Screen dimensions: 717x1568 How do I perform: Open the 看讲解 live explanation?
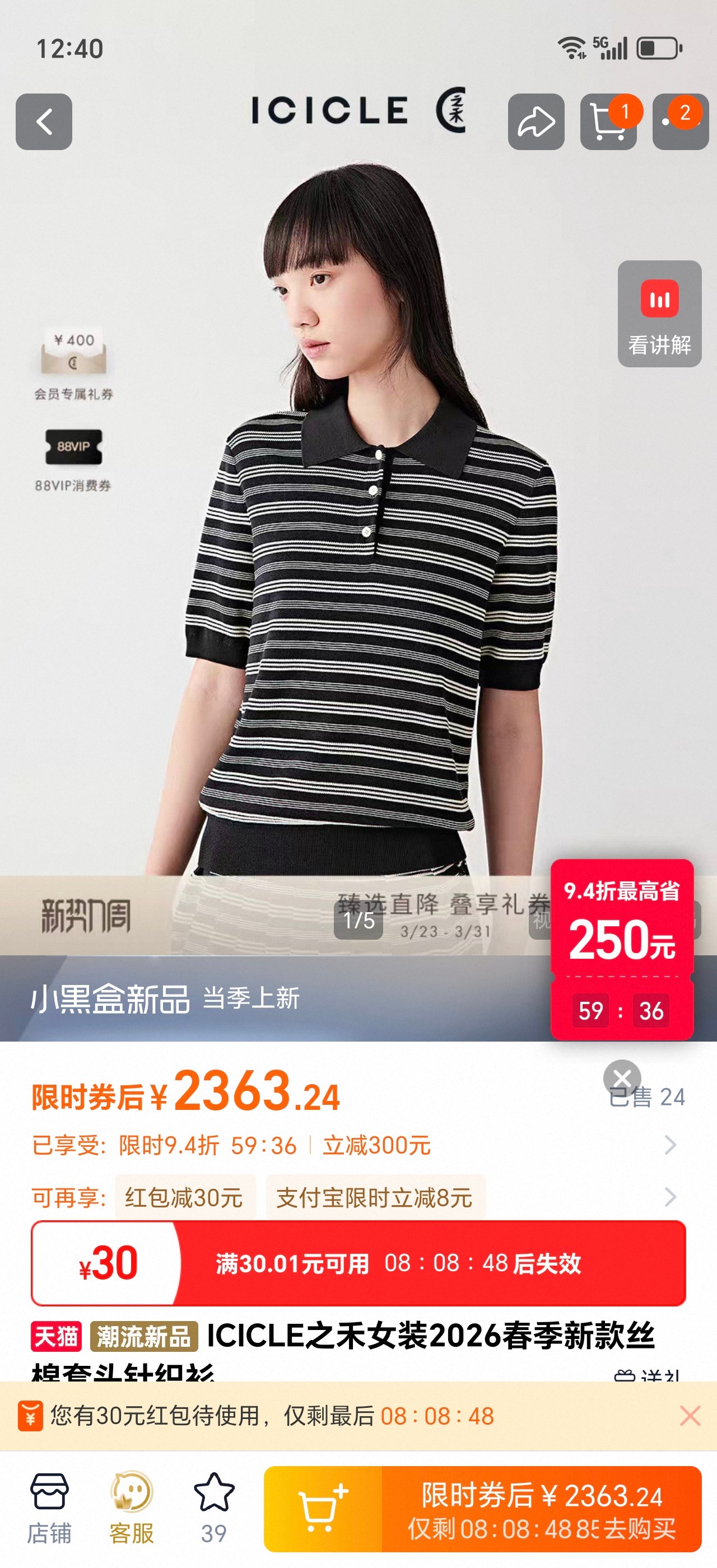pos(659,314)
